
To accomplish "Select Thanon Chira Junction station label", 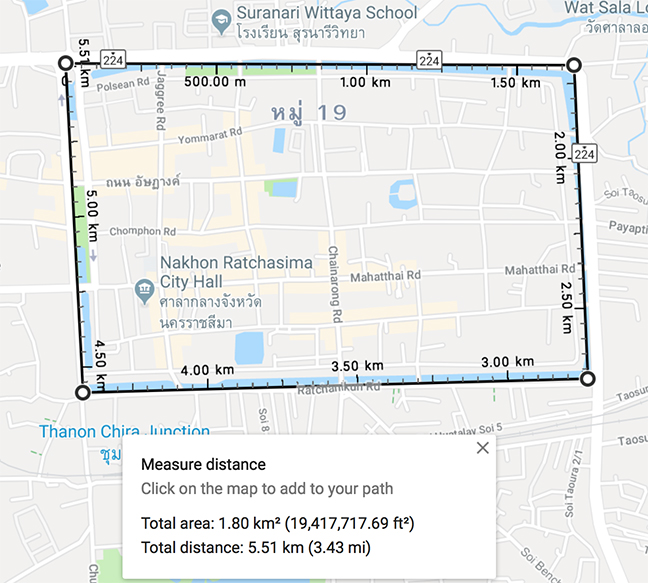I will point(124,432).
